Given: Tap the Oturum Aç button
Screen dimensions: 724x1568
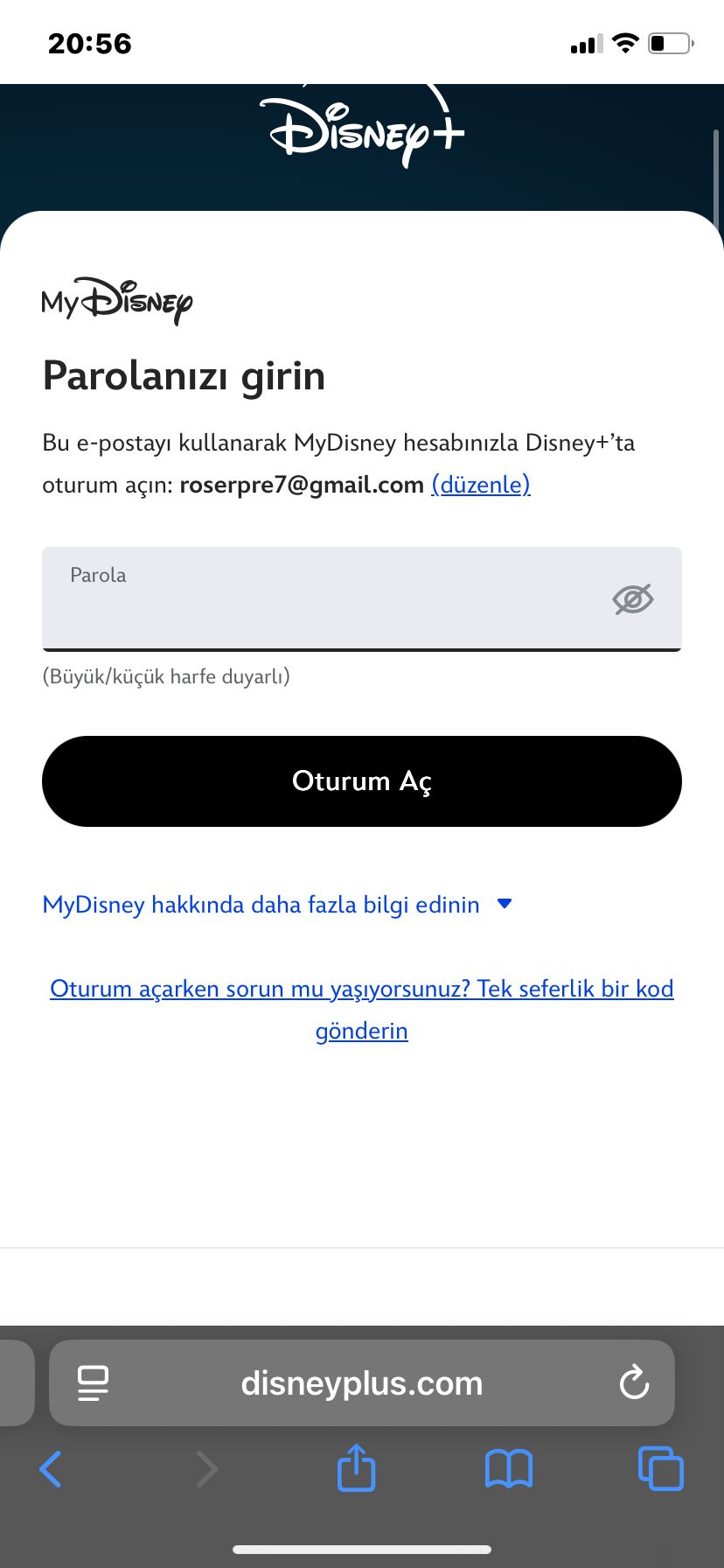Looking at the screenshot, I should point(362,781).
